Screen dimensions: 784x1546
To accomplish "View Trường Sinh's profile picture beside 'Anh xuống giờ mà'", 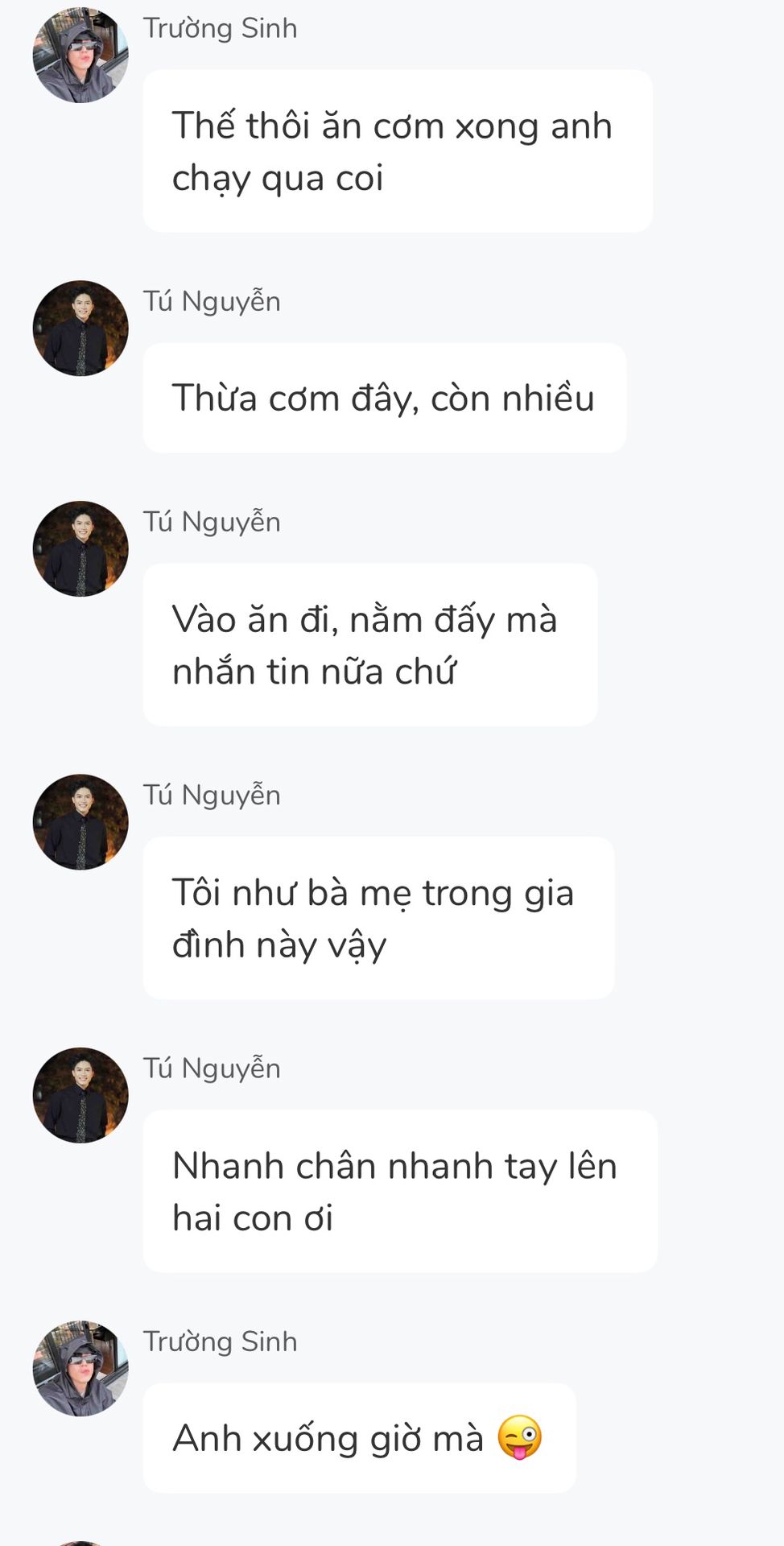I will pyautogui.click(x=80, y=1368).
